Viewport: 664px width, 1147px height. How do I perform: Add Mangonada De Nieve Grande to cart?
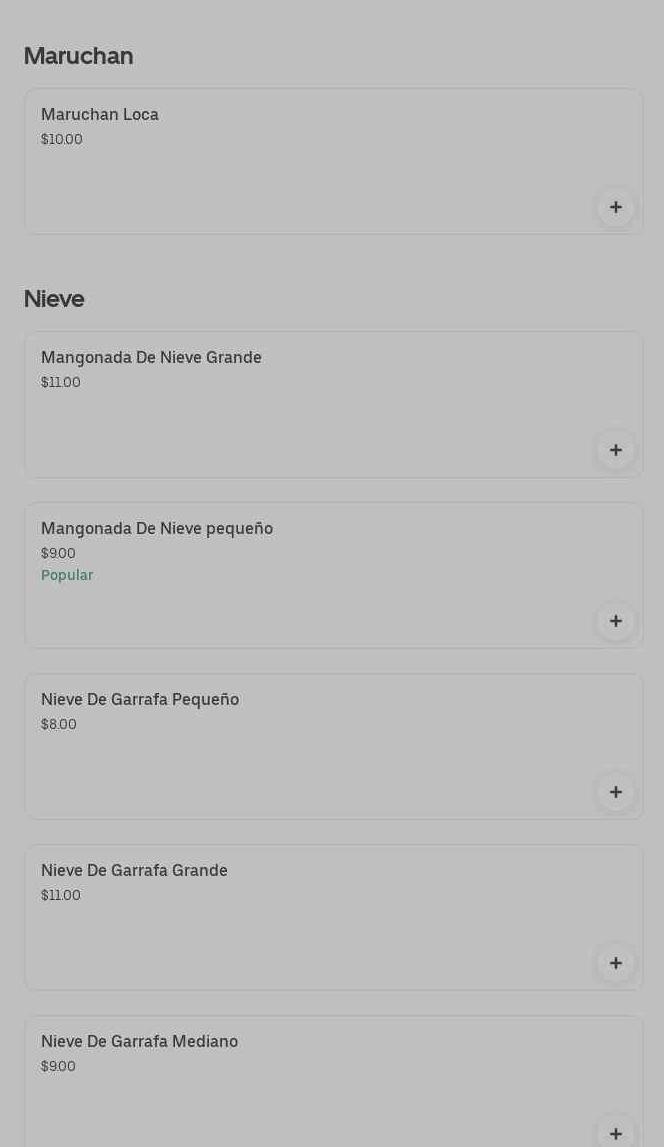(615, 450)
